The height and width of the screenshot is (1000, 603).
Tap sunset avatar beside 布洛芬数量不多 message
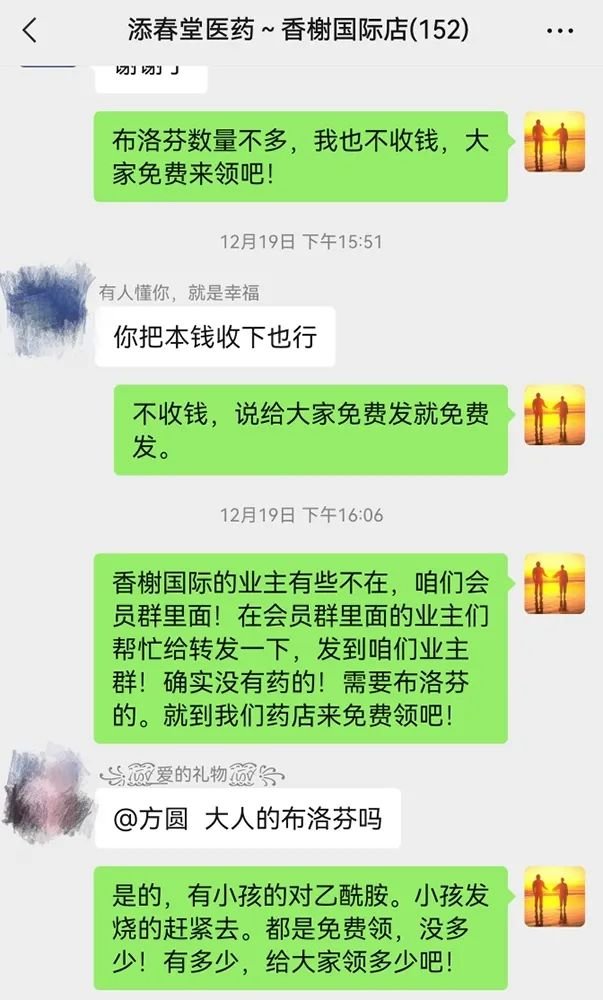click(554, 141)
